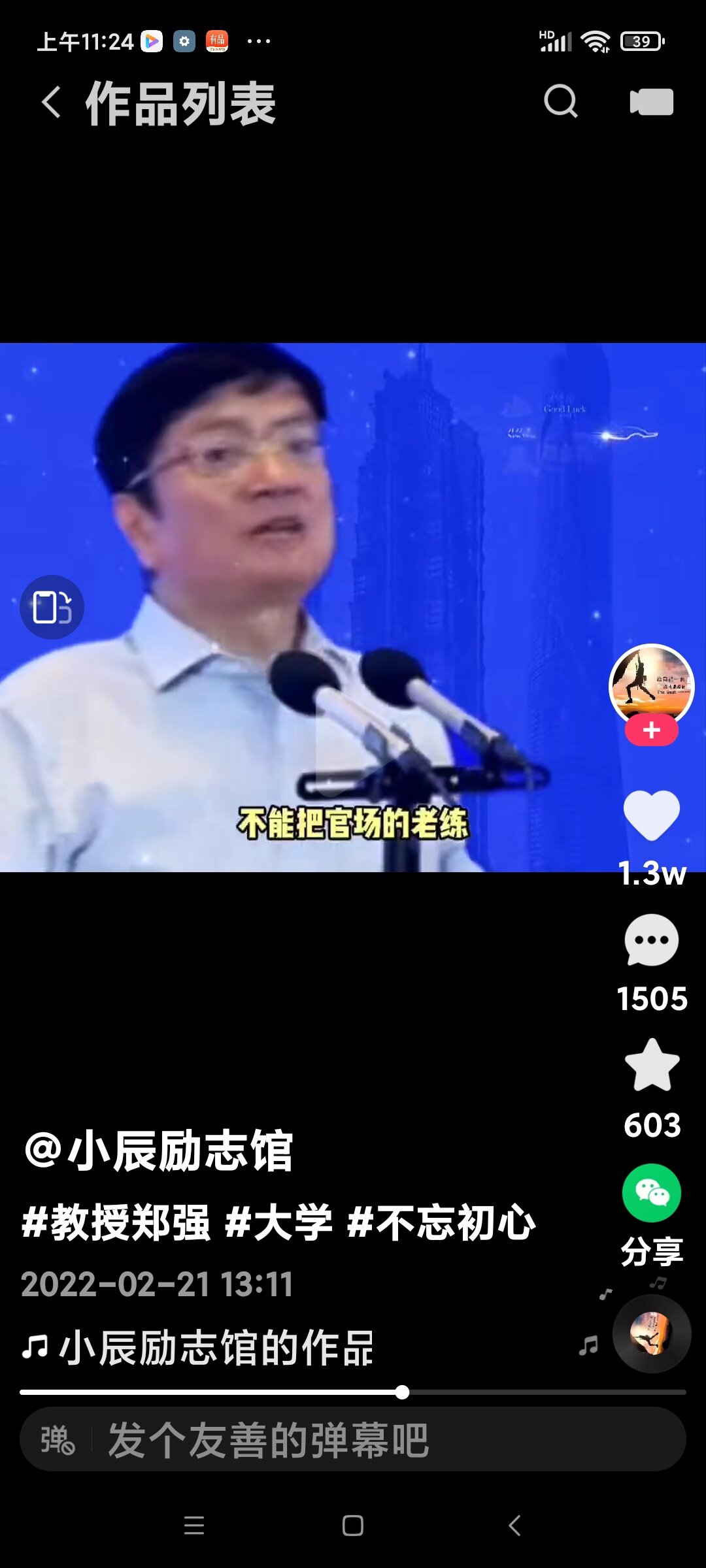706x1568 pixels.
Task: Toggle the 弹 bullet comments switch
Action: (58, 1440)
